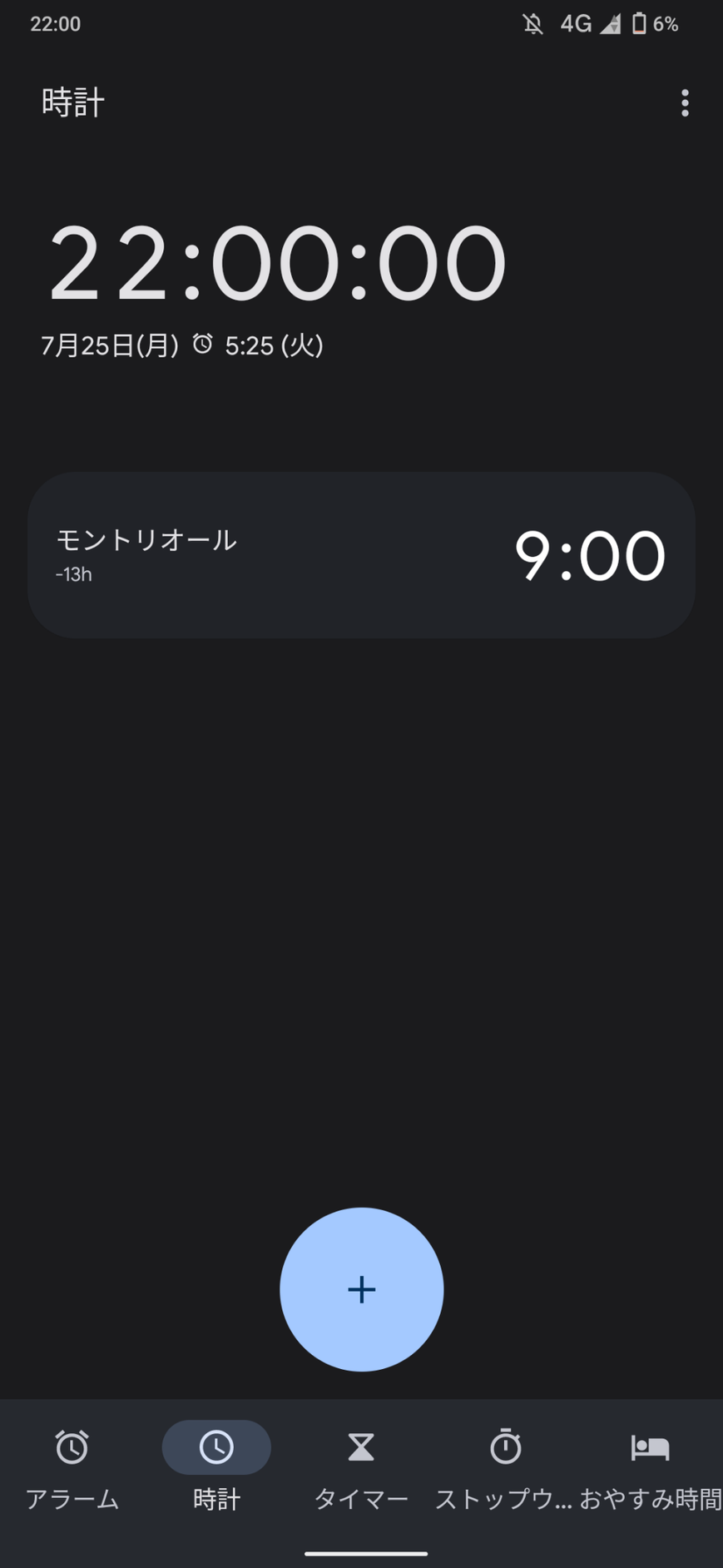Open the three-dot overflow menu
Viewport: 723px width, 1568px height.
(x=685, y=103)
